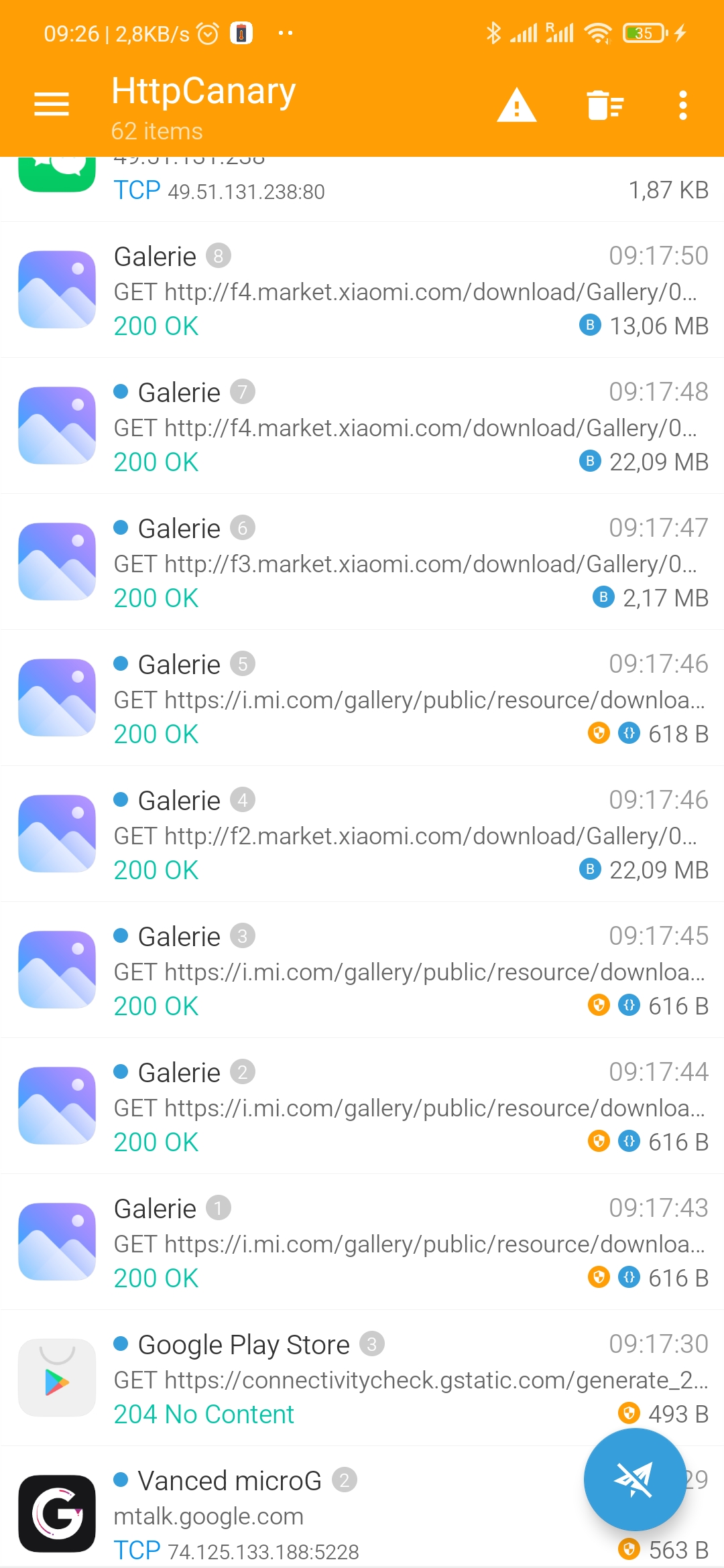Viewport: 724px width, 1568px height.
Task: Open Galerie request number 1
Action: [362, 1242]
